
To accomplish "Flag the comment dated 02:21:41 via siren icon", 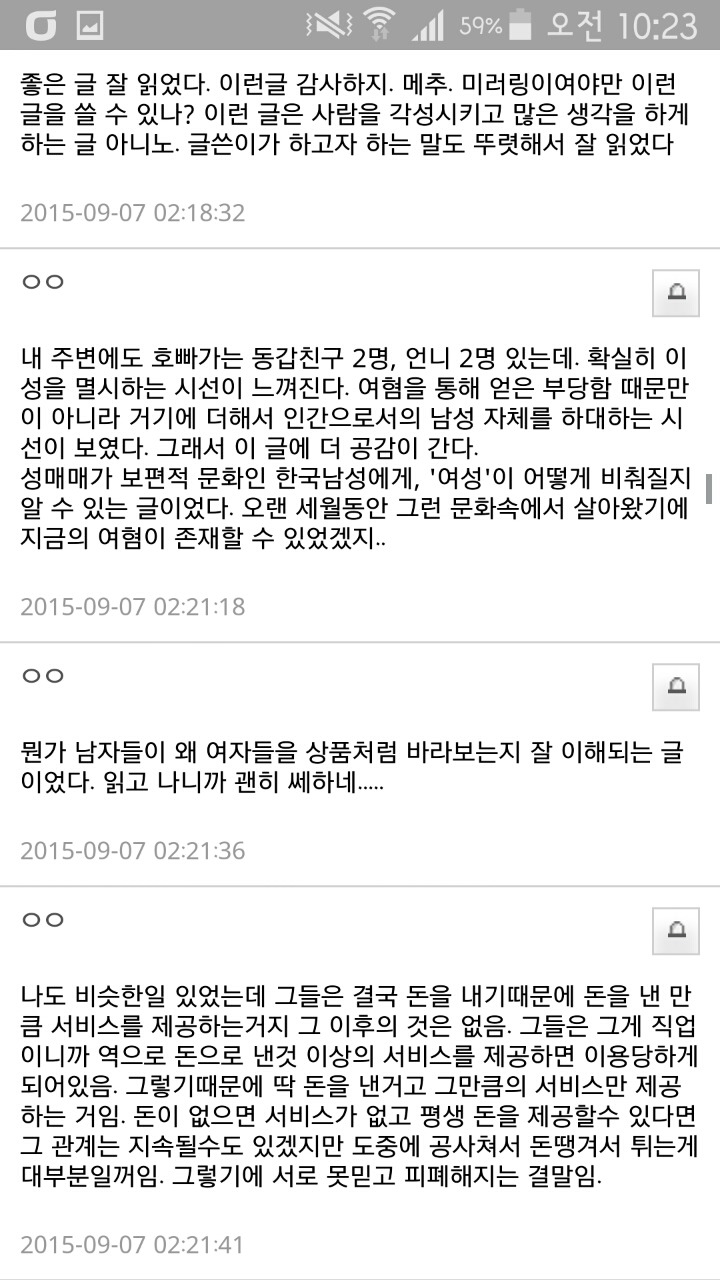I will click(676, 930).
